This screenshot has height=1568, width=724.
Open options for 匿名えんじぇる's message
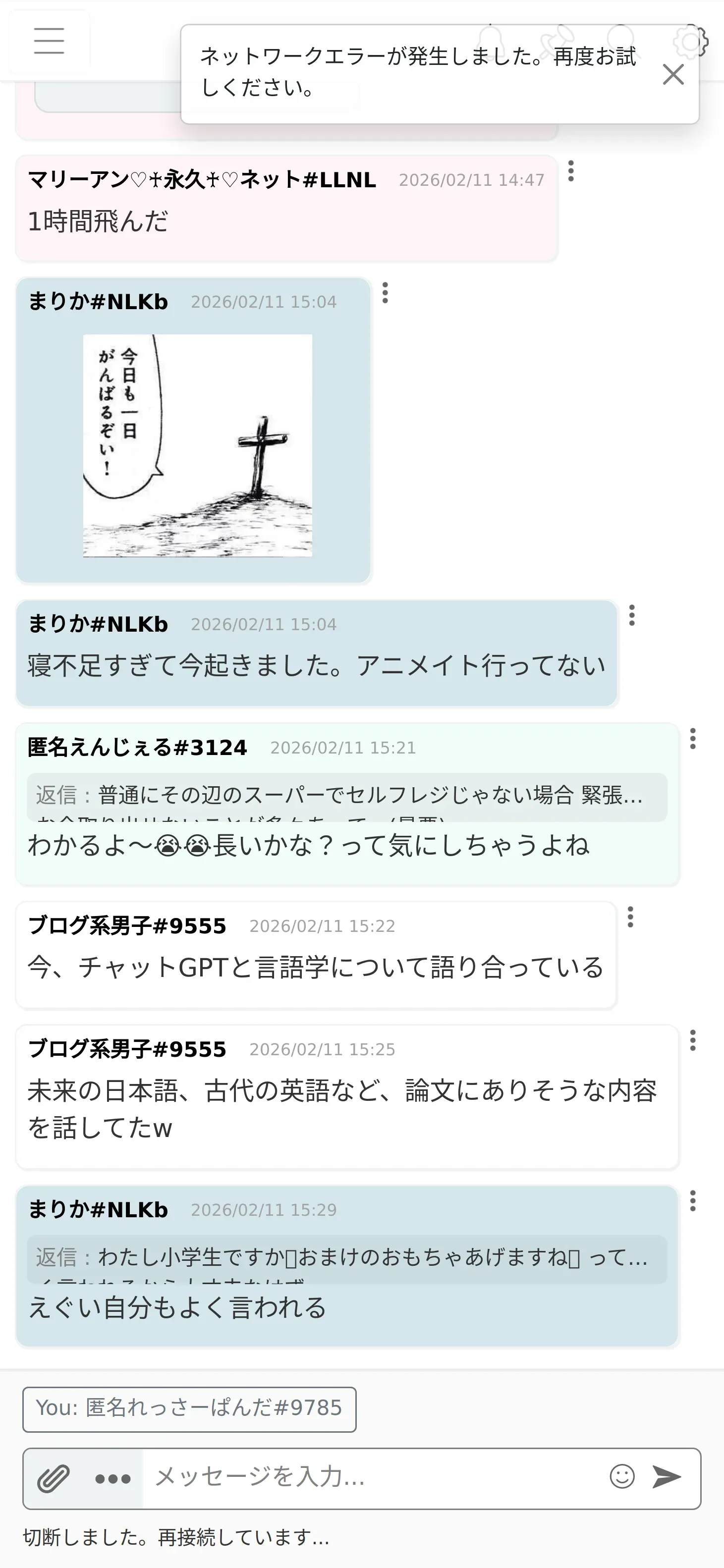click(x=692, y=738)
